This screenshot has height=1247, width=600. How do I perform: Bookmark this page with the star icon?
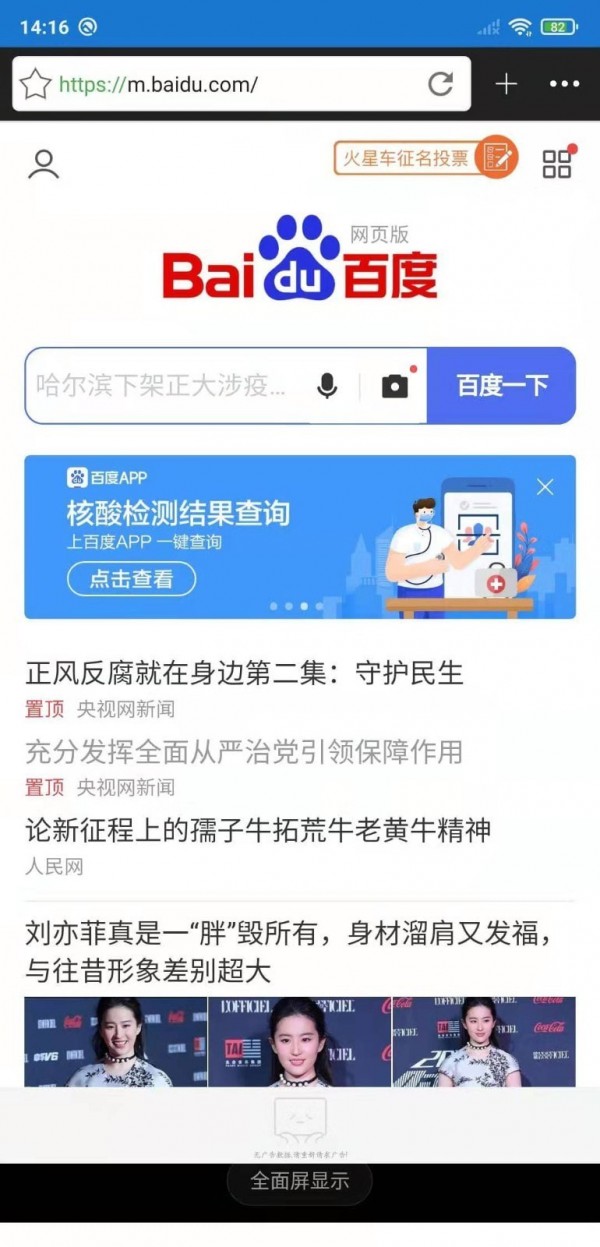pyautogui.click(x=36, y=84)
